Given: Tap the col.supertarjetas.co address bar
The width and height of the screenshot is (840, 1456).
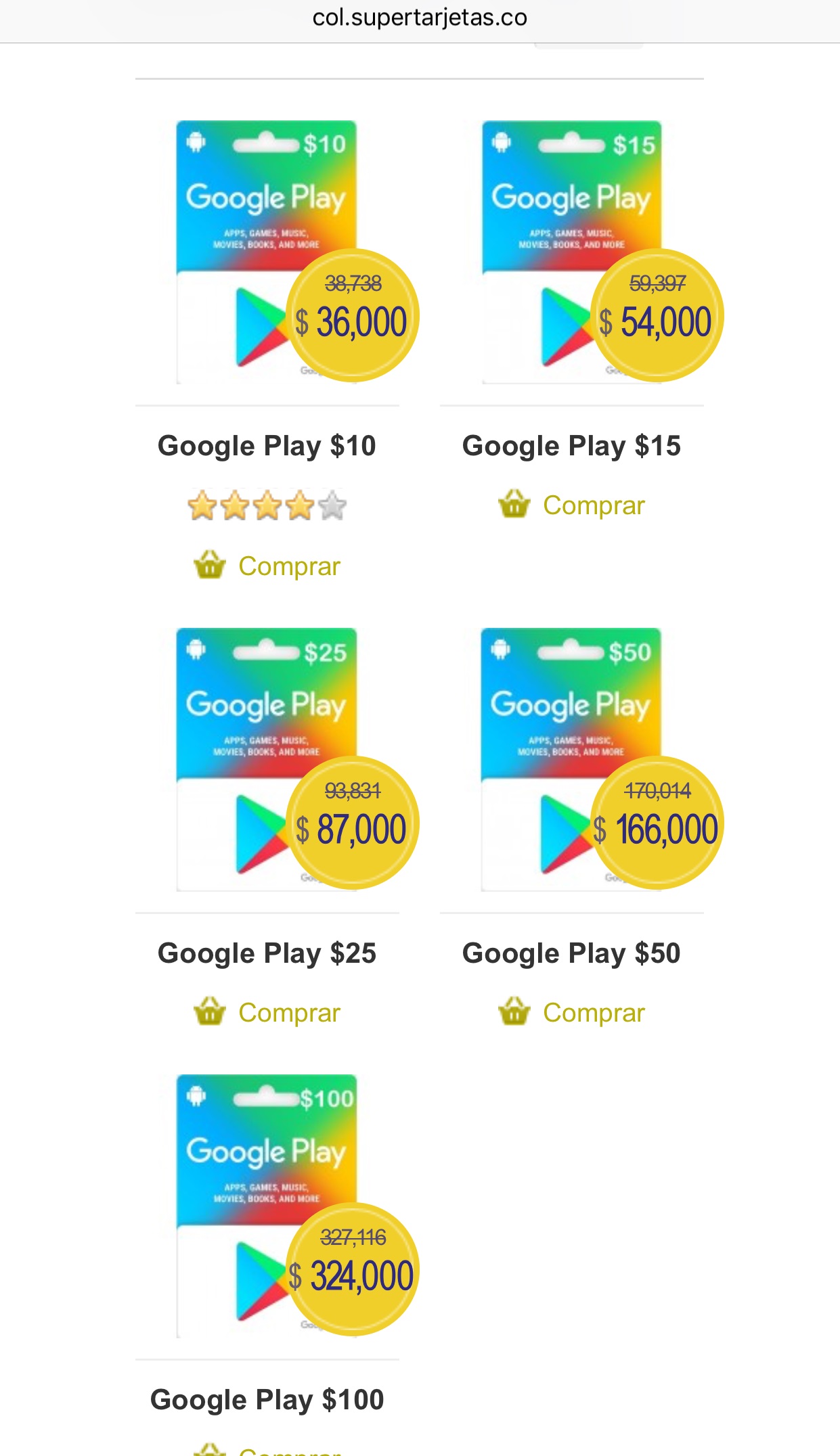Looking at the screenshot, I should [x=420, y=18].
